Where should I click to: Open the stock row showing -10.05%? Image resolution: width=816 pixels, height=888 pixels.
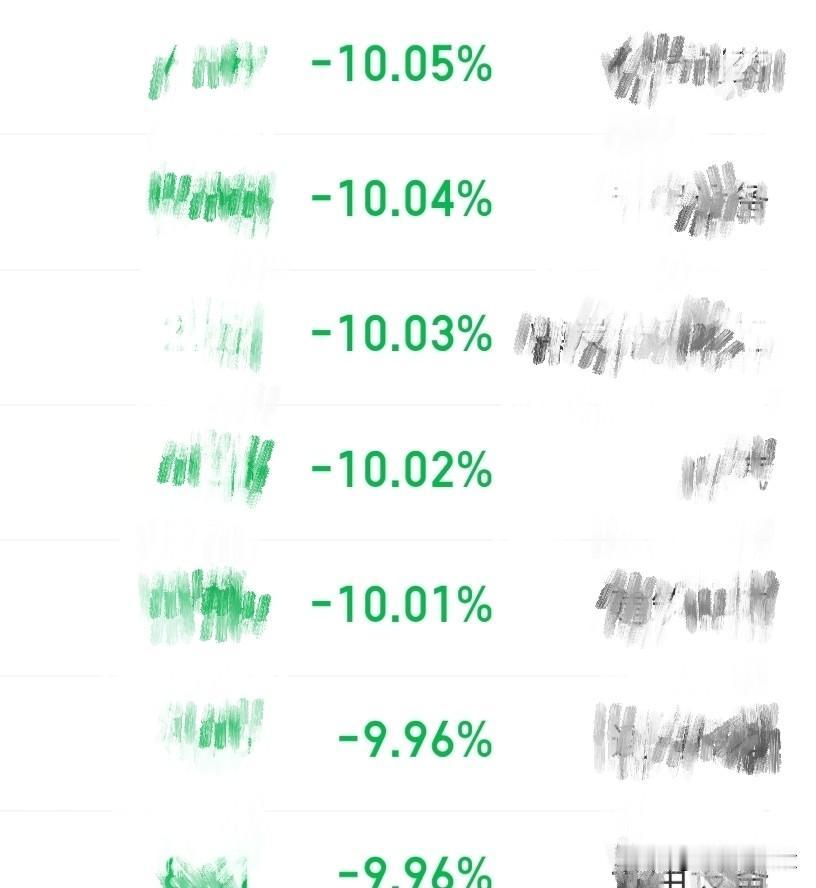coord(402,66)
